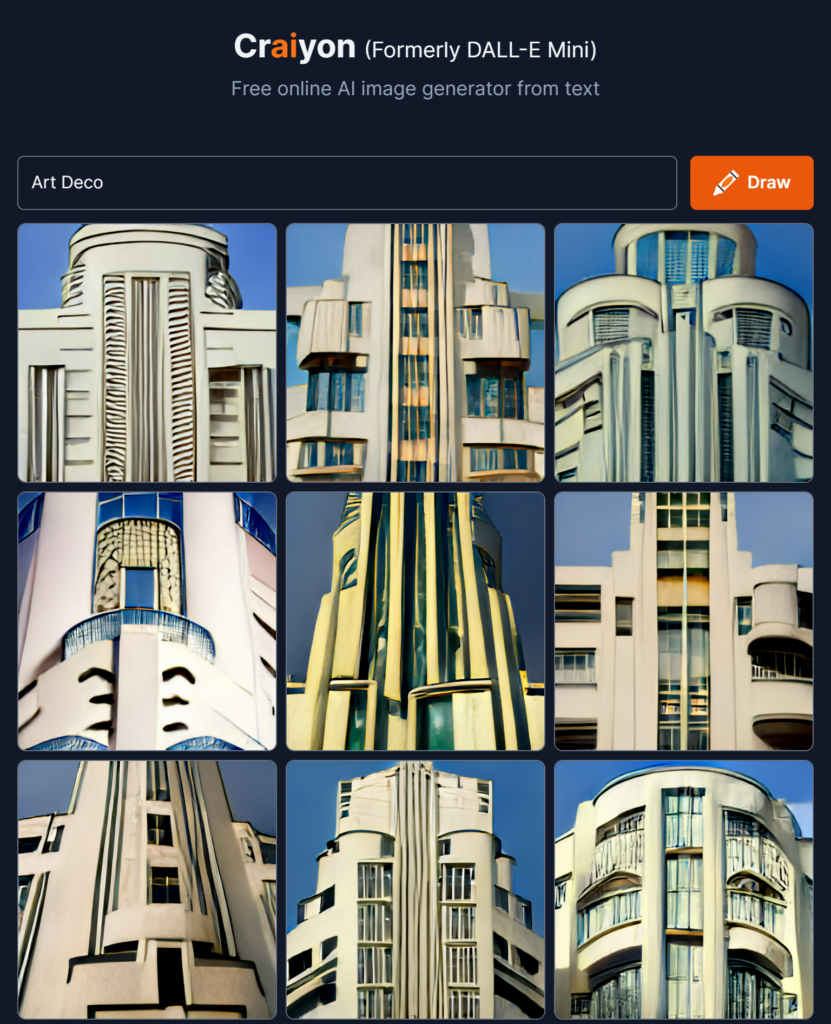
Task: Open the top-left generated building image
Action: pos(147,352)
